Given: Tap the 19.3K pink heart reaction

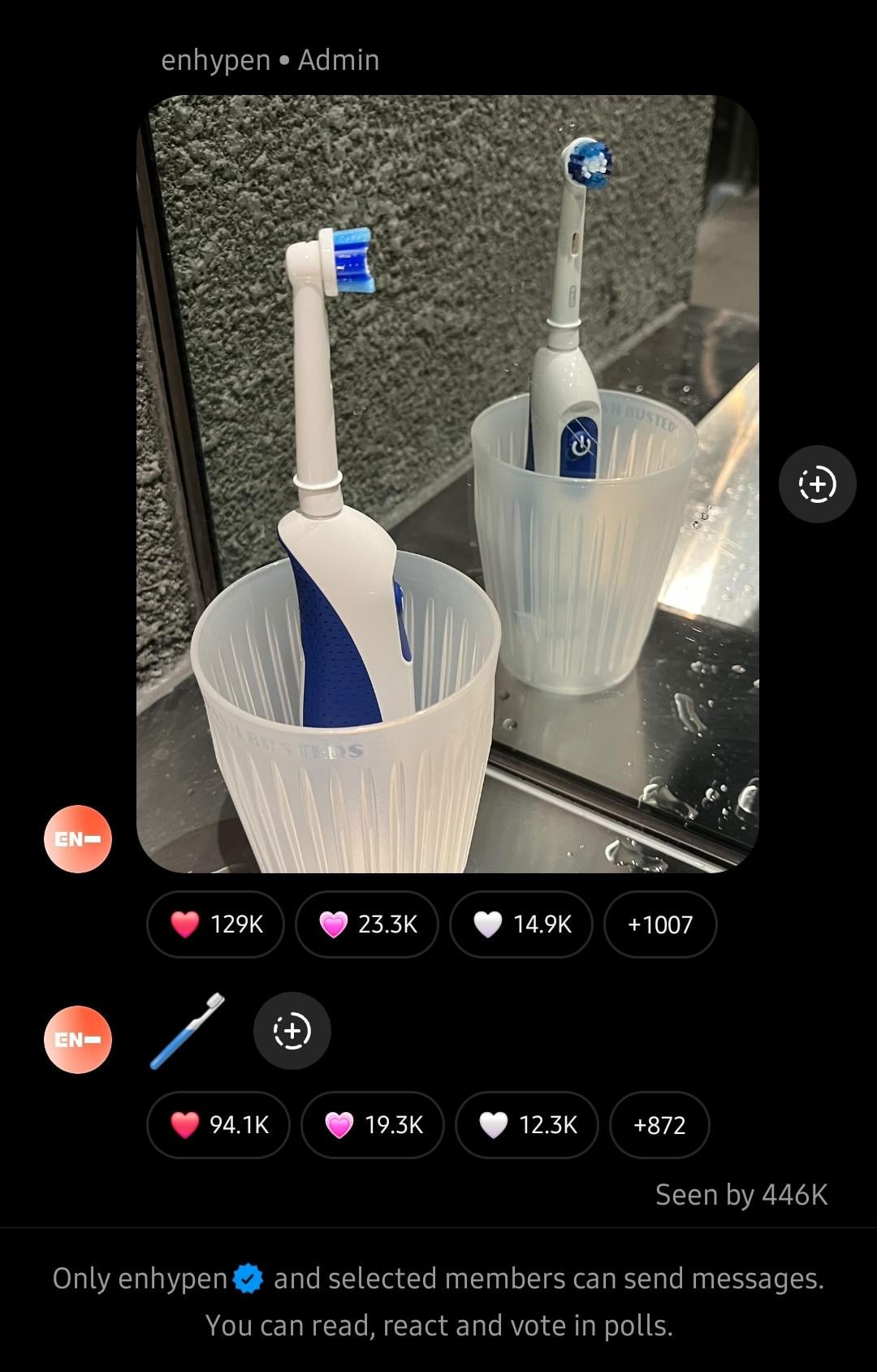Looking at the screenshot, I should click(373, 1125).
